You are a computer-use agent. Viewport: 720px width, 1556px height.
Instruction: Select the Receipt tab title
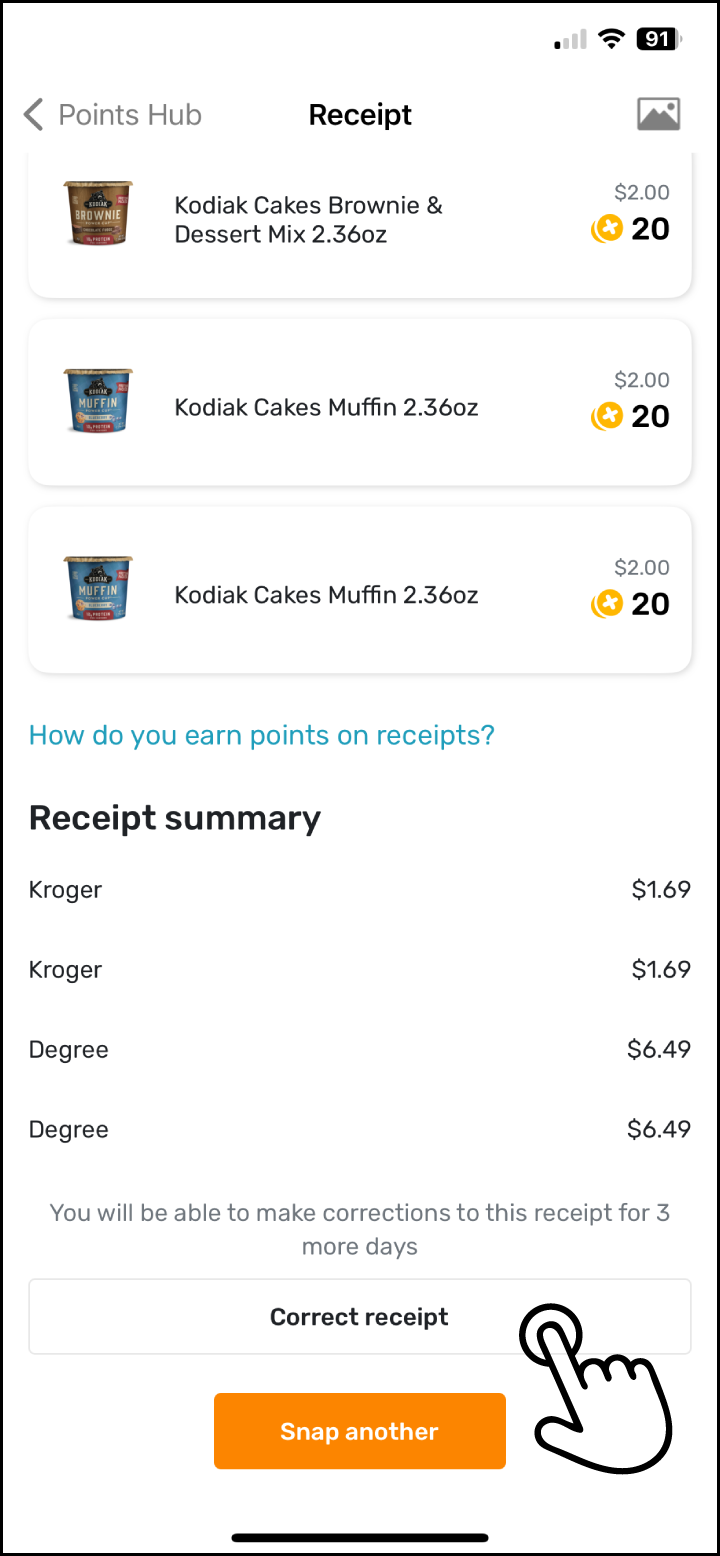(x=360, y=114)
